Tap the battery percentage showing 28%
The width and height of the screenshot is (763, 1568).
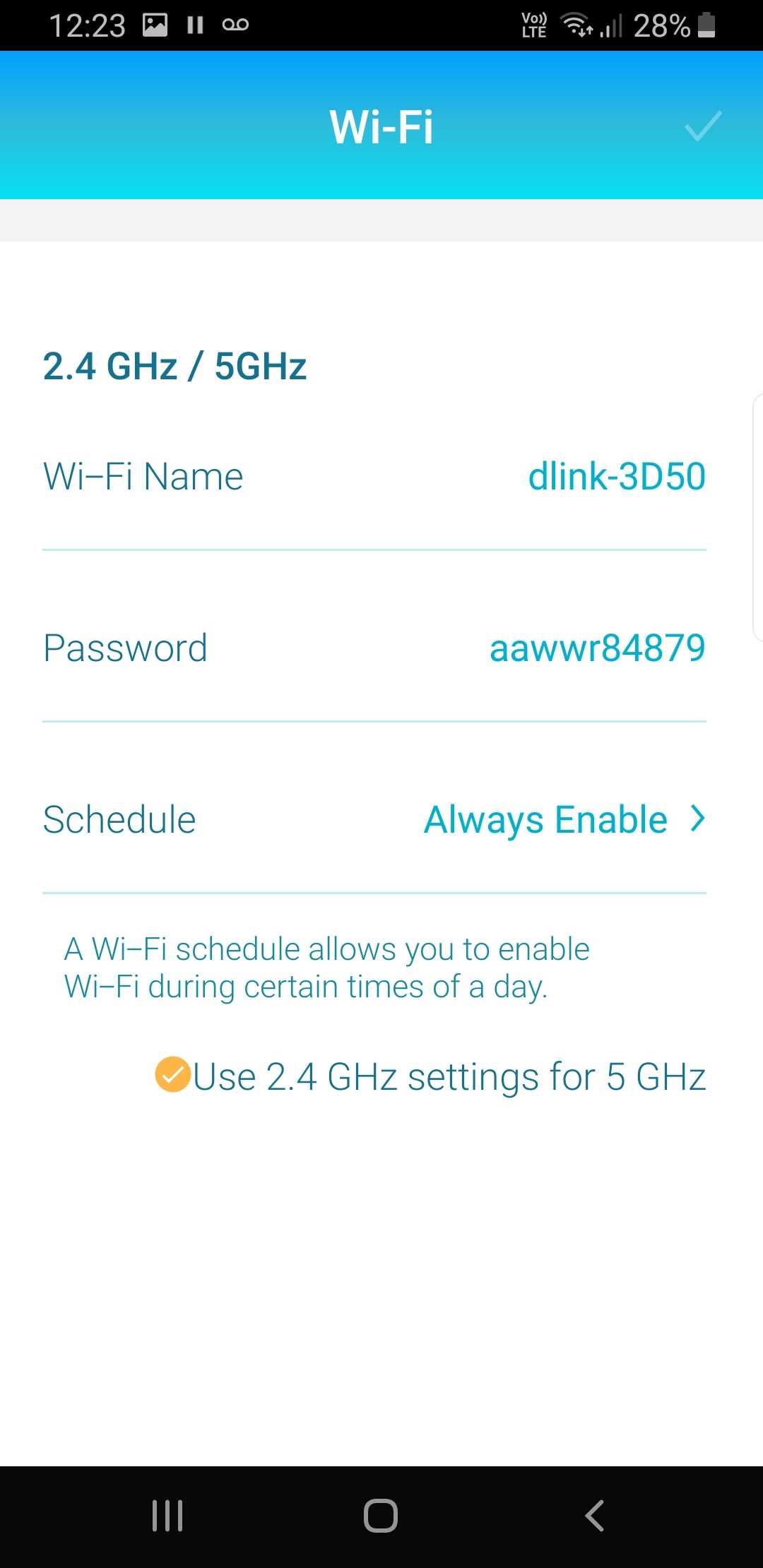click(x=663, y=25)
